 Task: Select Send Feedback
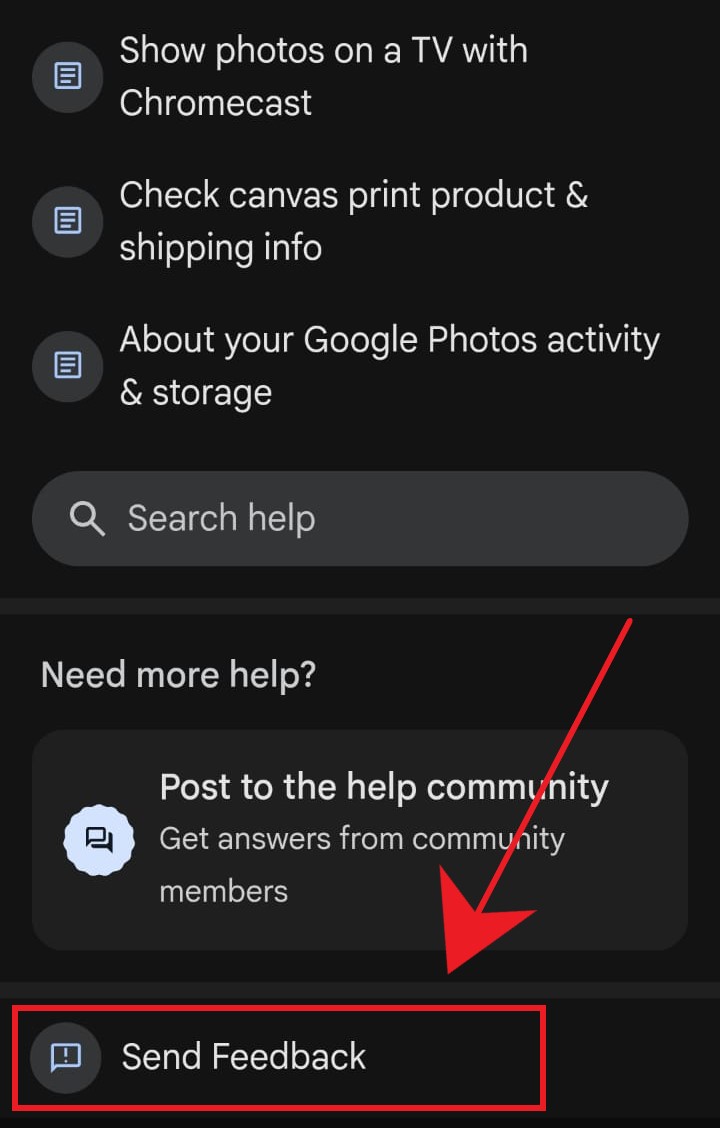coord(244,1057)
